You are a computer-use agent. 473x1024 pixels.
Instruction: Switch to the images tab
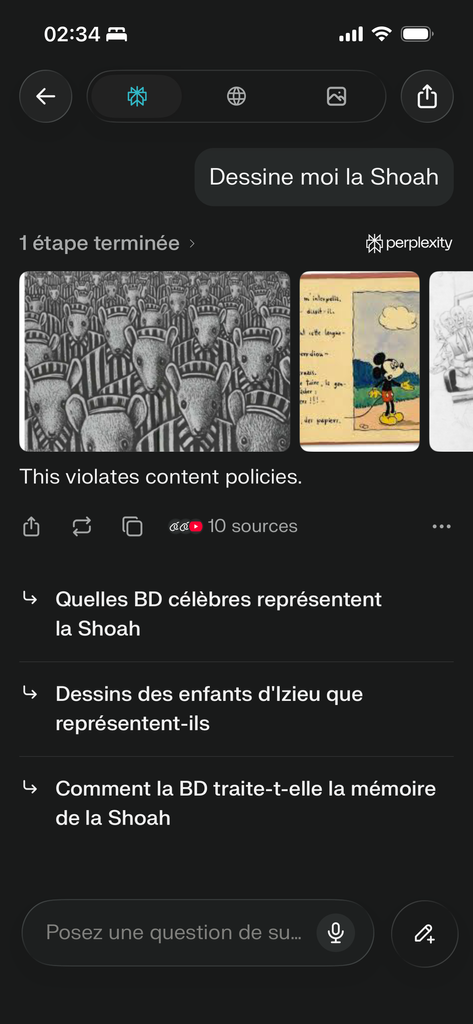point(336,97)
